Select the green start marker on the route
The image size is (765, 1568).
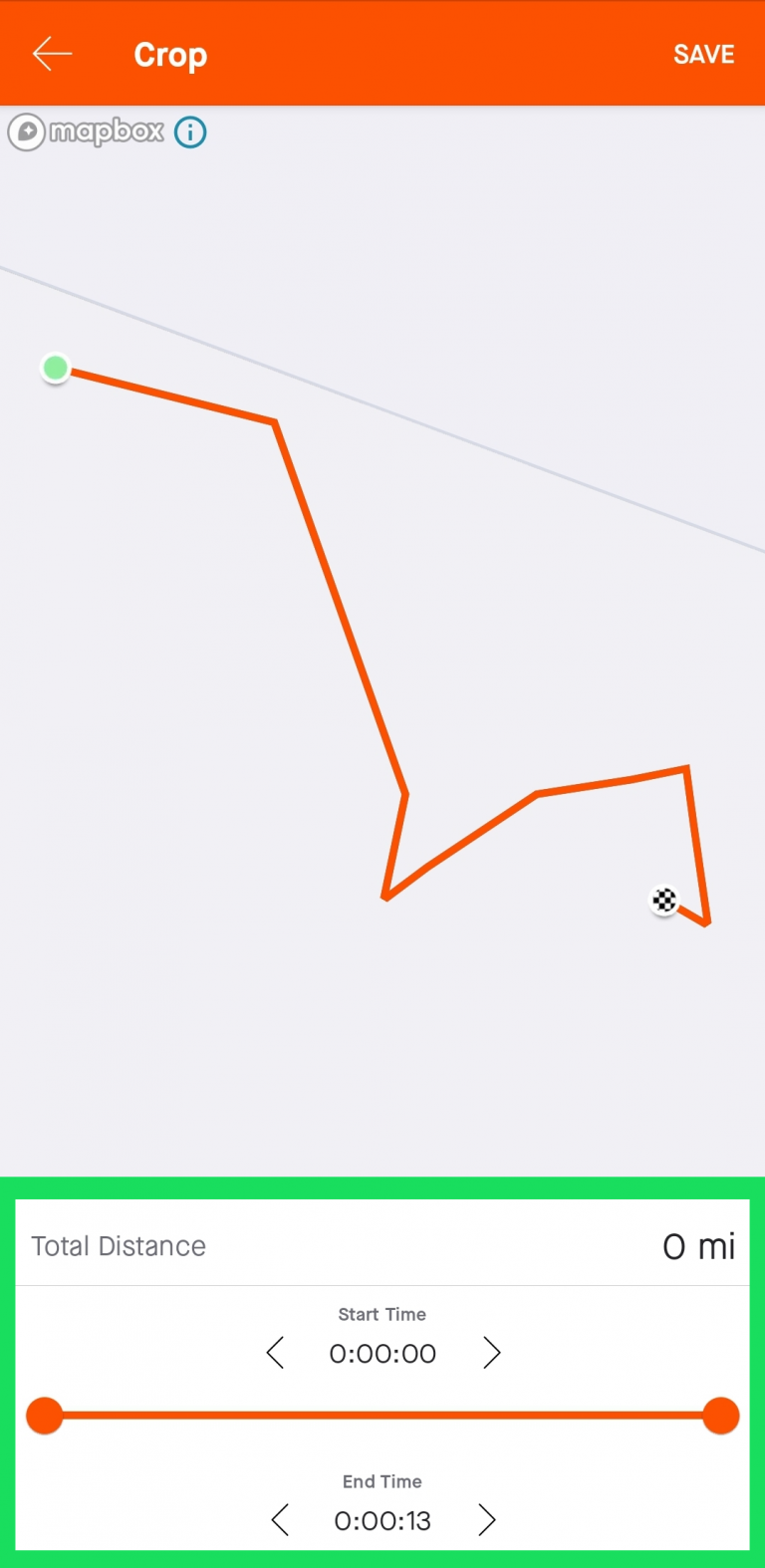[55, 368]
